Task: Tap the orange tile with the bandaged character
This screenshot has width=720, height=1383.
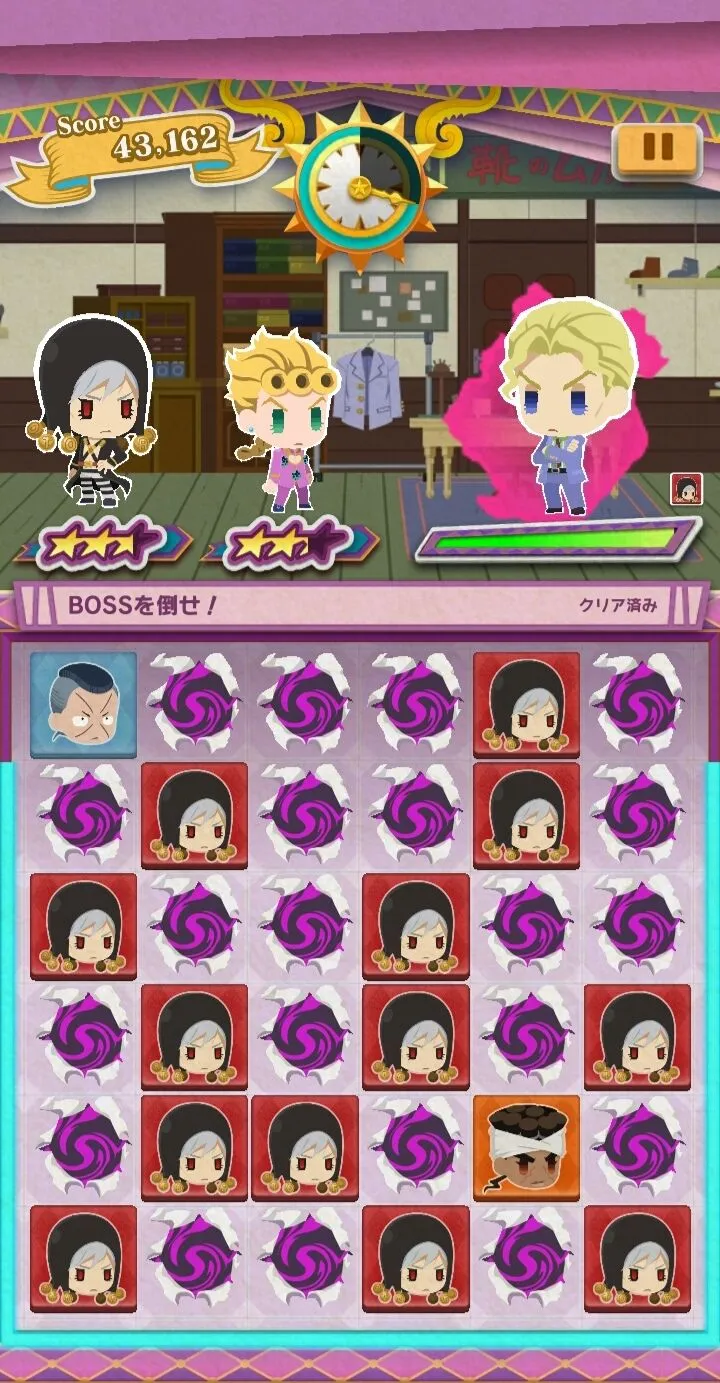Action: (x=526, y=1147)
